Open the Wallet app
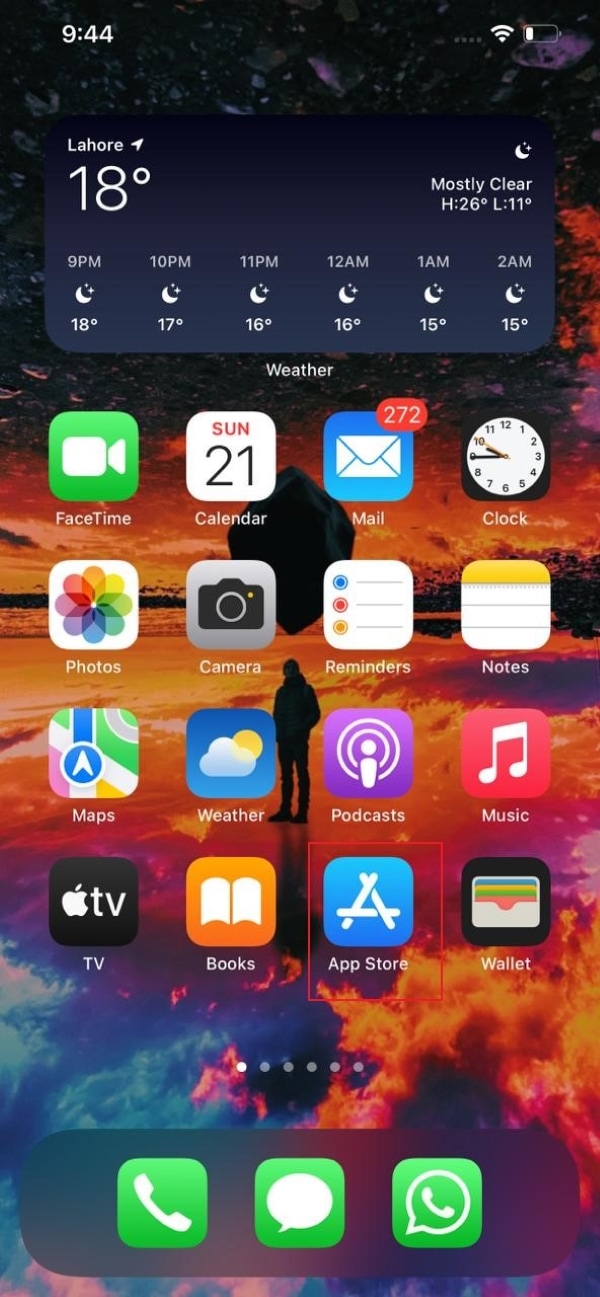This screenshot has width=600, height=1297. (505, 901)
